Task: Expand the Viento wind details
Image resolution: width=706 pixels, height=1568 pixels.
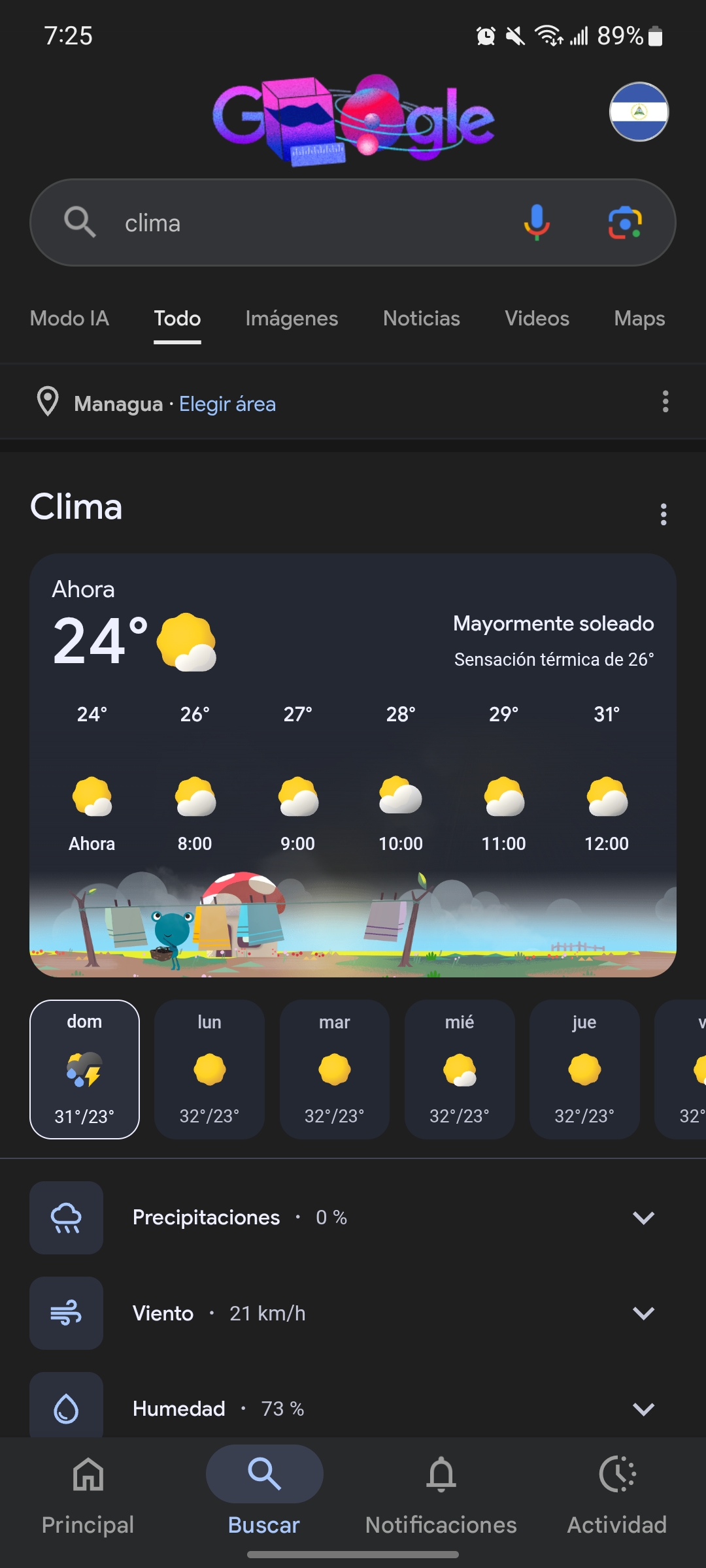Action: pyautogui.click(x=643, y=1313)
